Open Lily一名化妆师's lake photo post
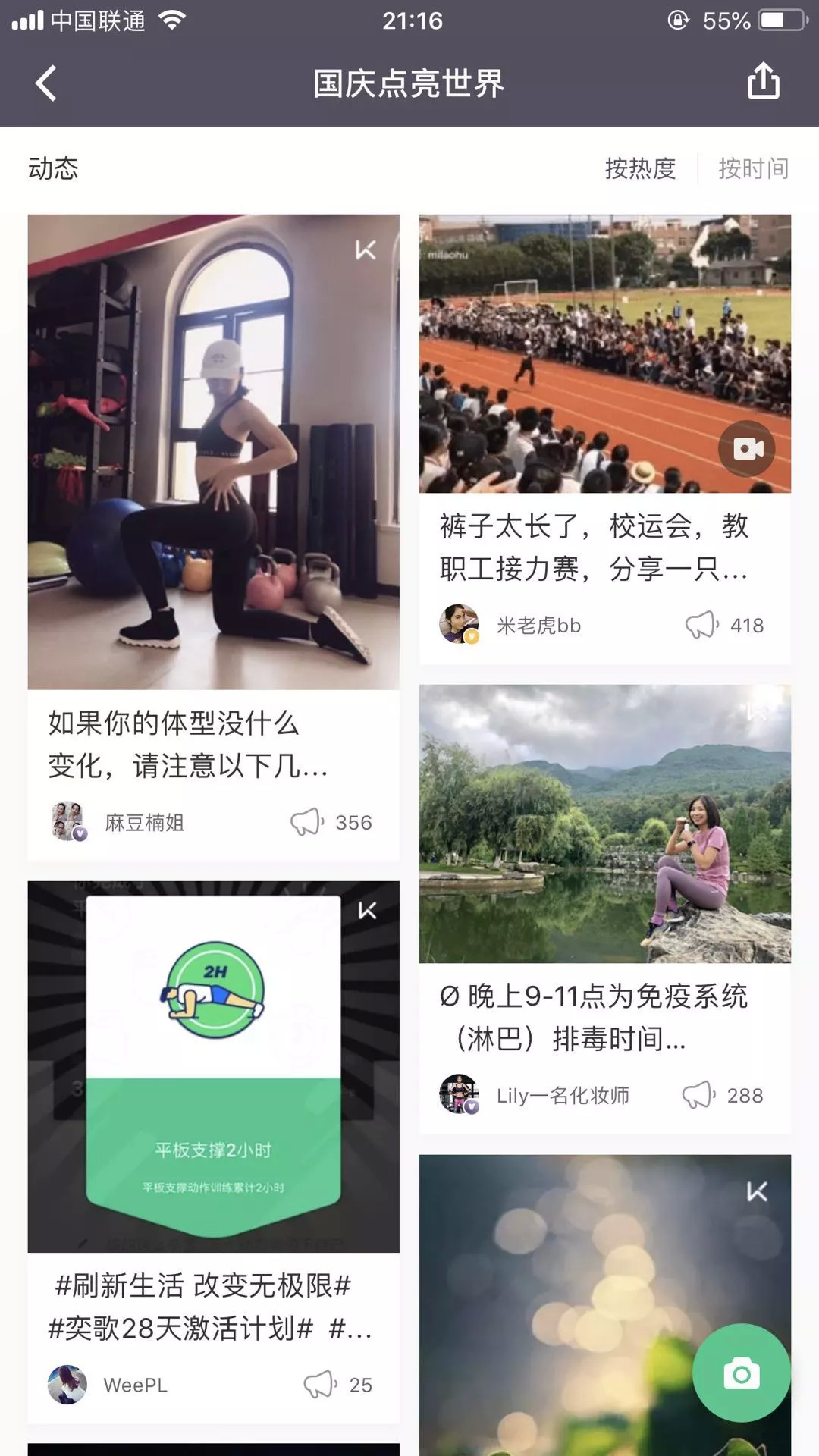 [x=604, y=824]
